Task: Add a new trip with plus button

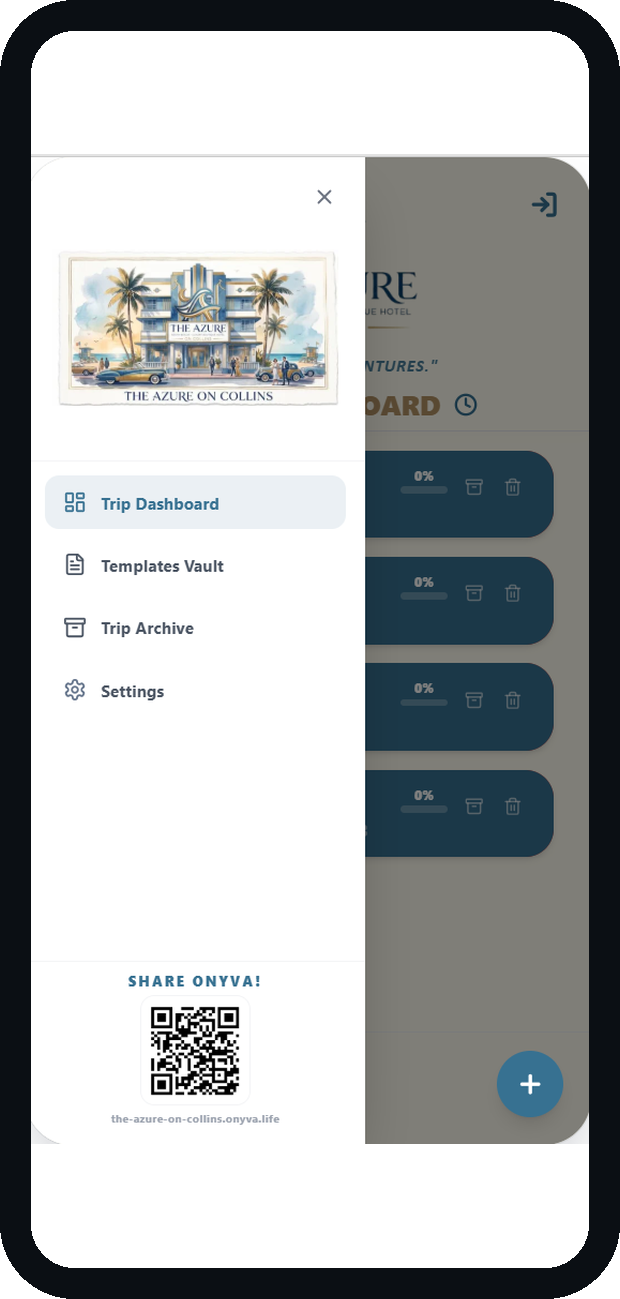Action: 530,1084
